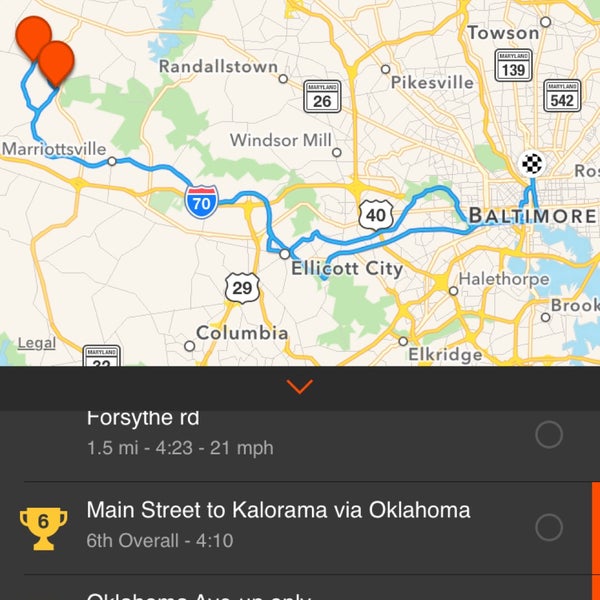This screenshot has height=600, width=600.
Task: Select the circle beside Main Street to Kalorama
Action: pyautogui.click(x=549, y=527)
